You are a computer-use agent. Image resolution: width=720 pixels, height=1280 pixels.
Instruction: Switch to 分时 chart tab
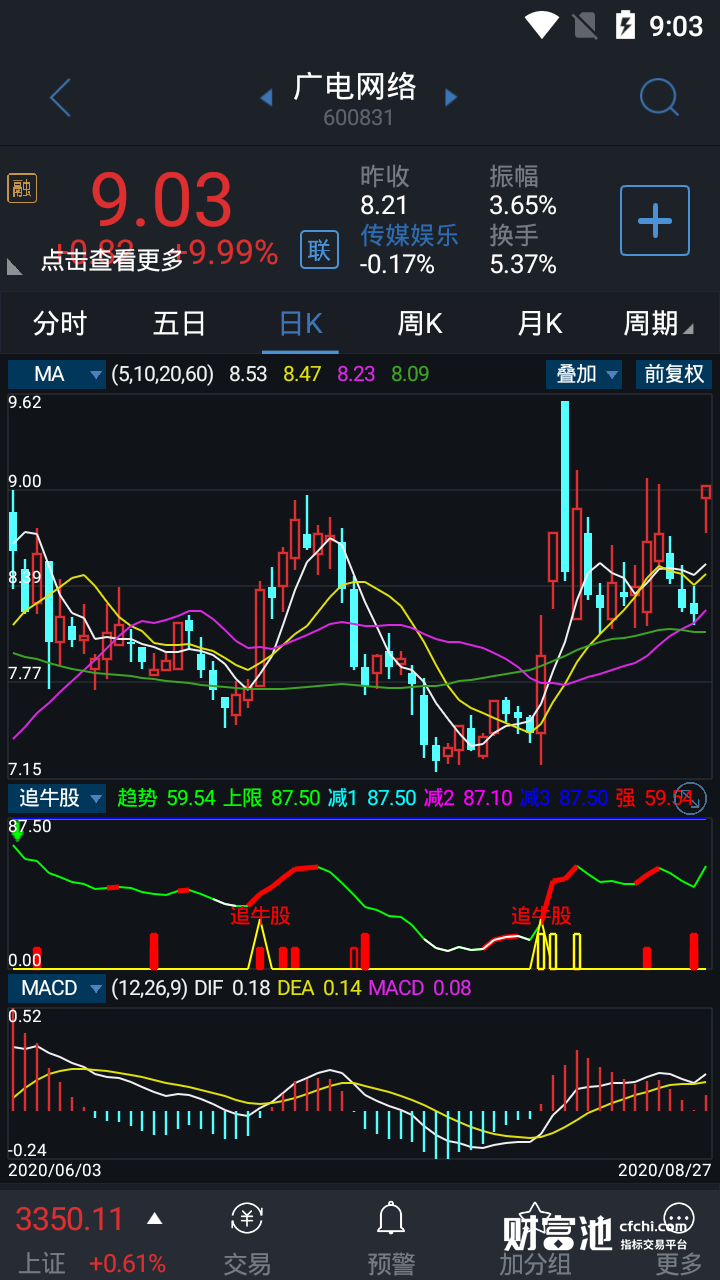pyautogui.click(x=60, y=323)
